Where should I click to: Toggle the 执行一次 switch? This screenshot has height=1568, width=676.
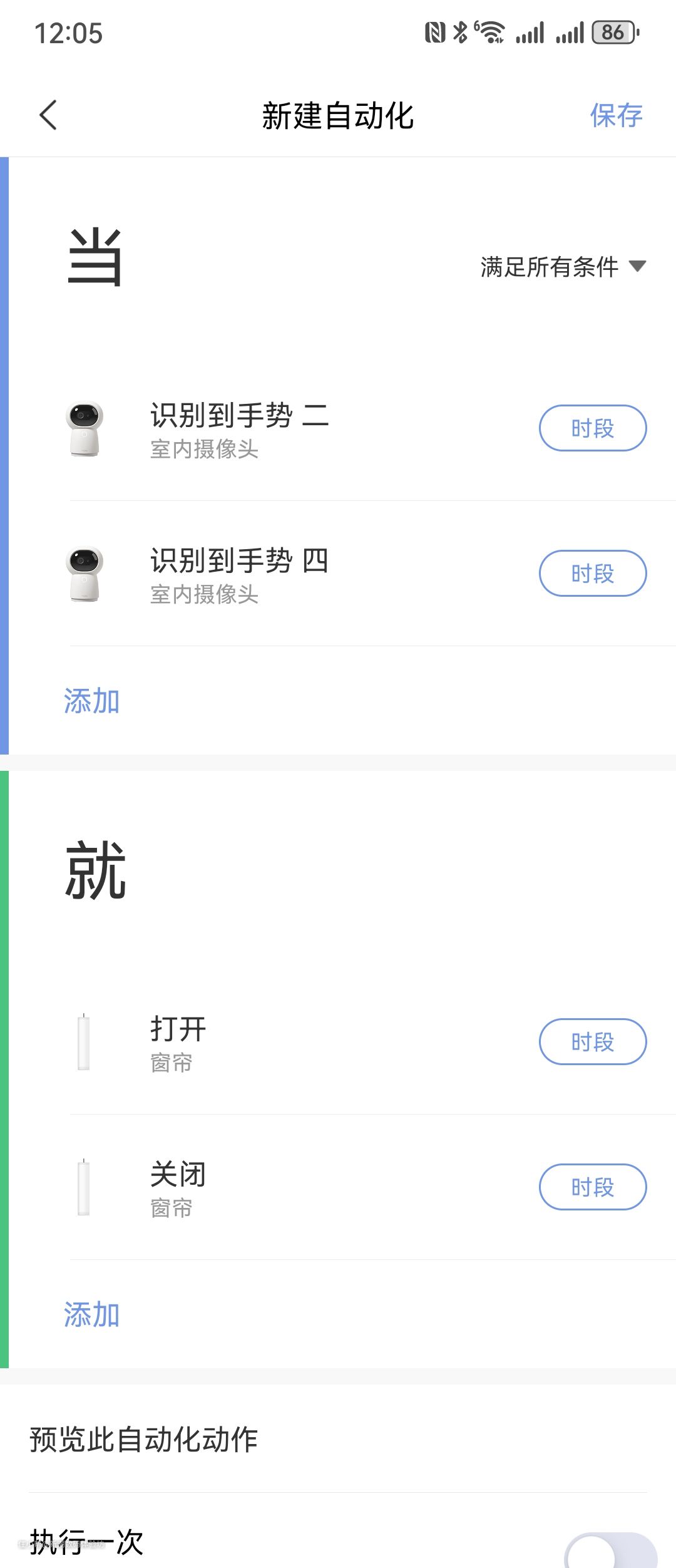[610, 1552]
